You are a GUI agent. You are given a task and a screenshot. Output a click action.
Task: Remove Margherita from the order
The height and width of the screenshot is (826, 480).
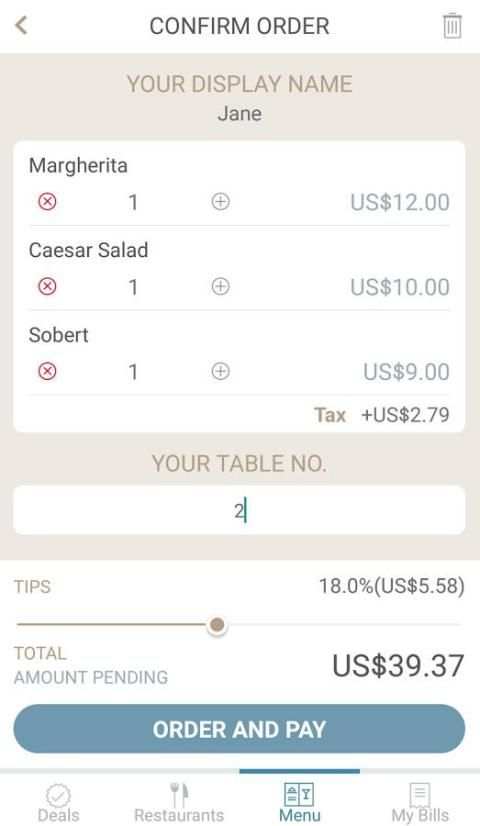coord(47,201)
